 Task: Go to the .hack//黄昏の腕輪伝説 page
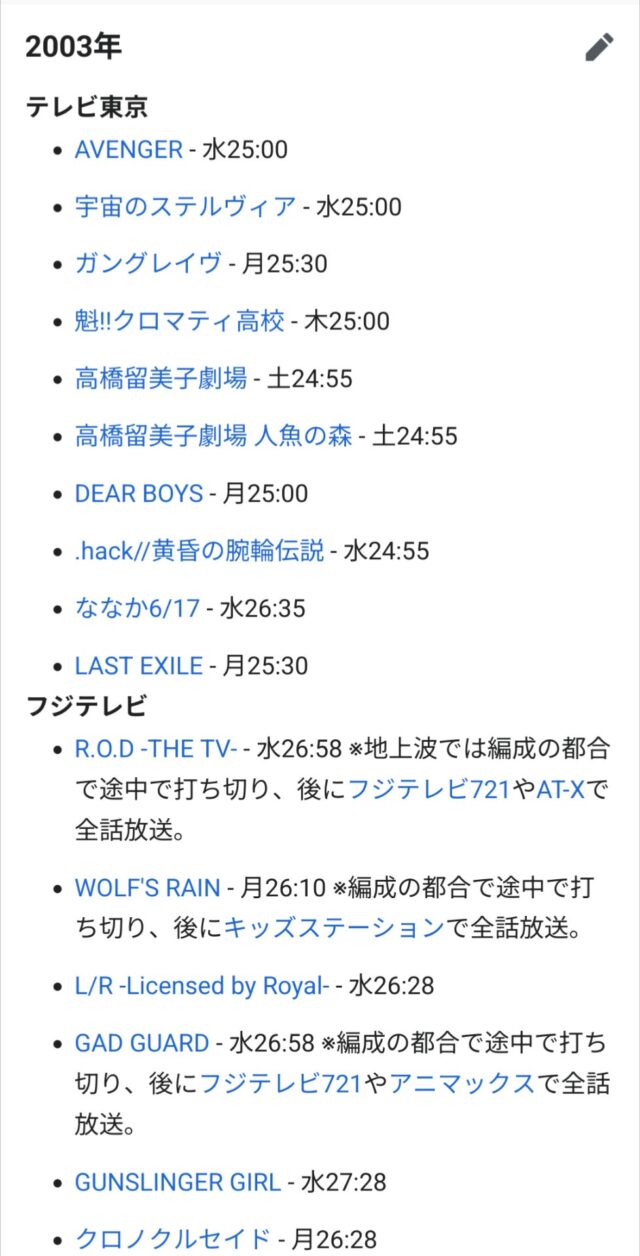pos(199,550)
